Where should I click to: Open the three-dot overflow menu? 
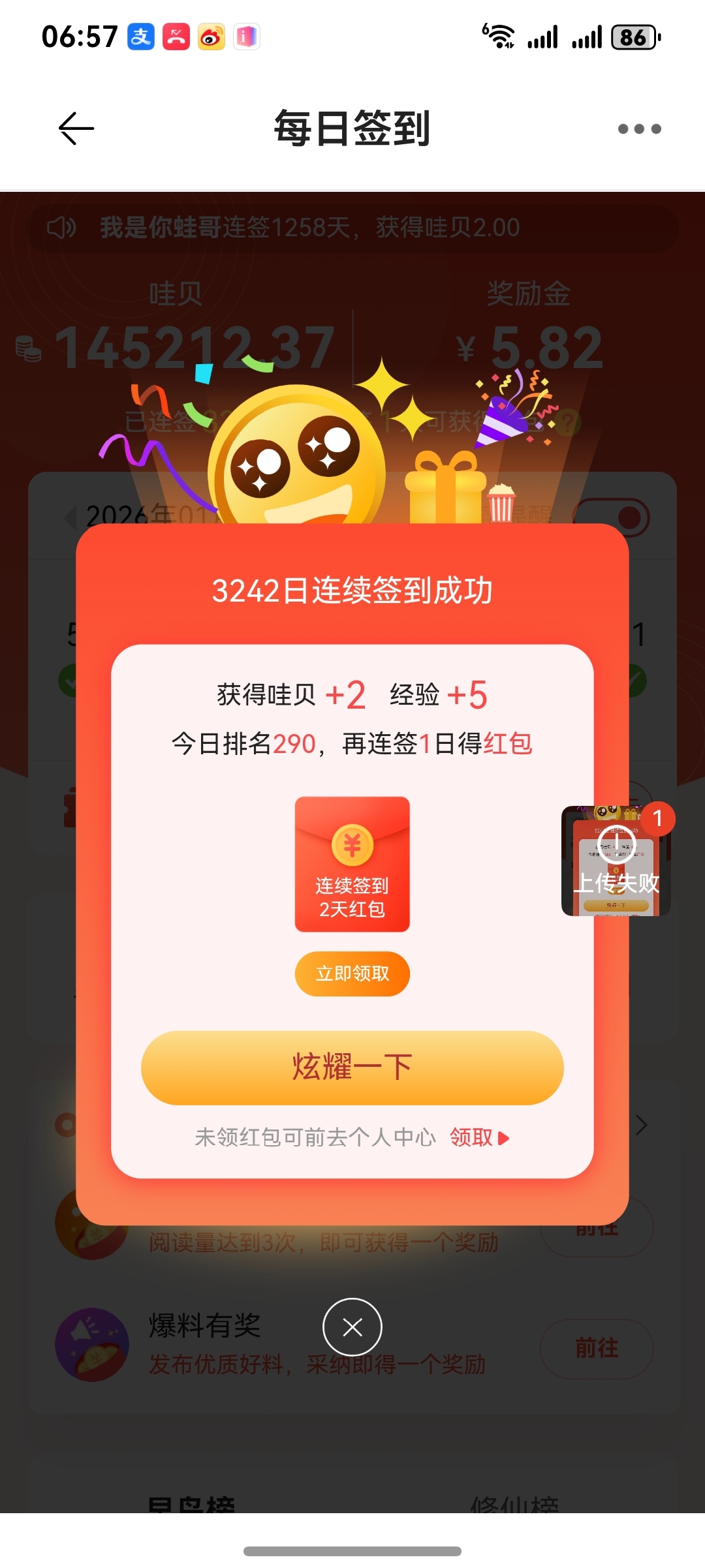point(639,129)
